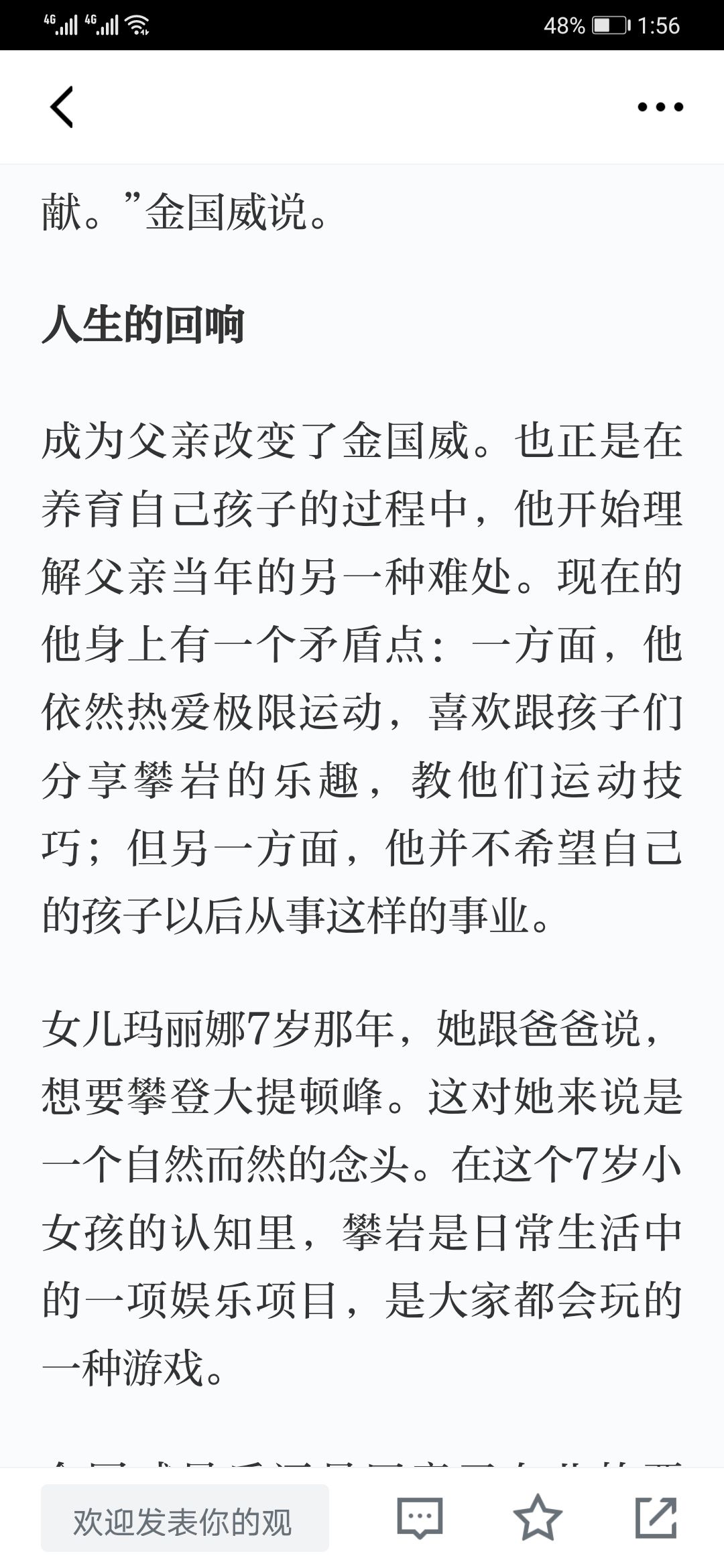Viewport: 724px width, 1568px height.
Task: Bookmark this article with the star
Action: tap(538, 1517)
